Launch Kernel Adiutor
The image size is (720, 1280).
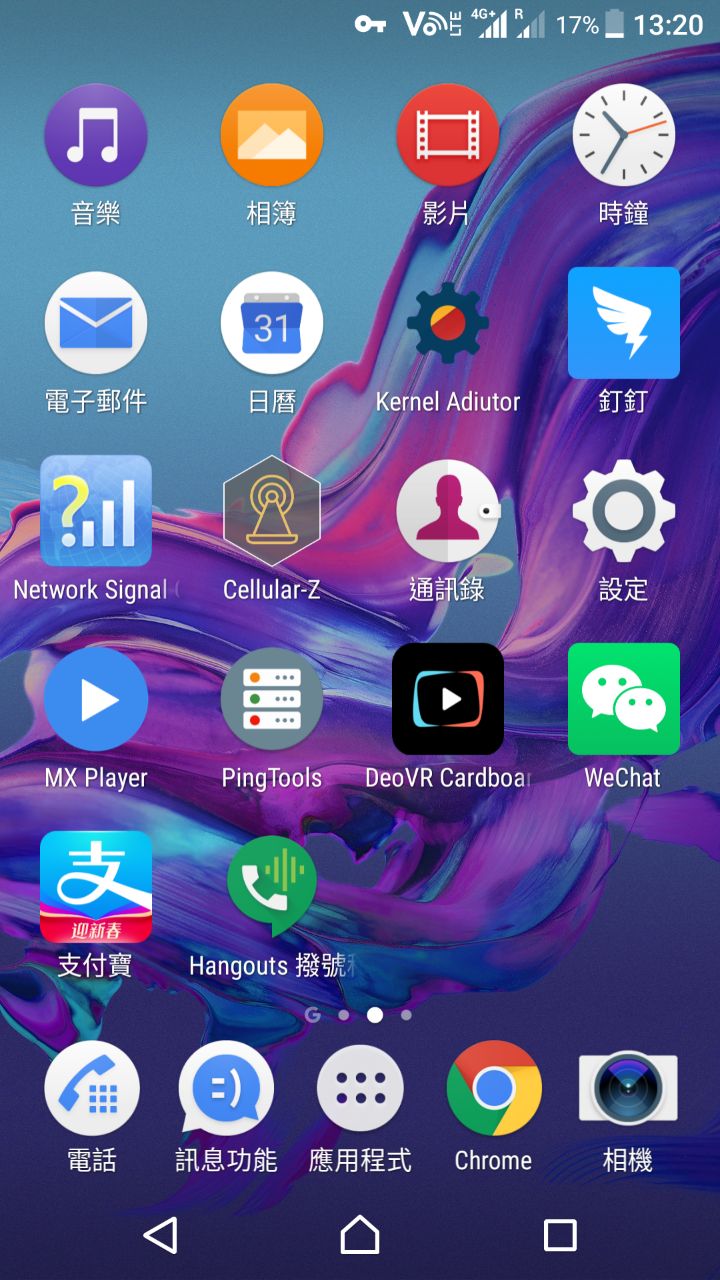coord(447,324)
